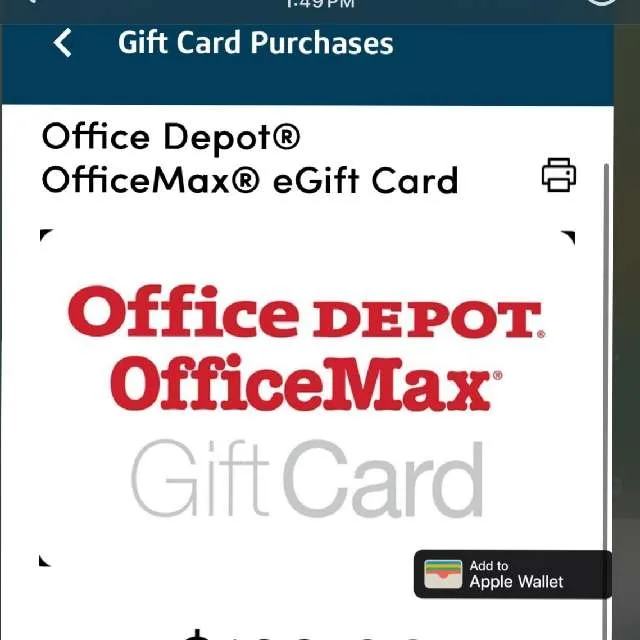Print the eGift card
The image size is (640, 640).
[559, 175]
